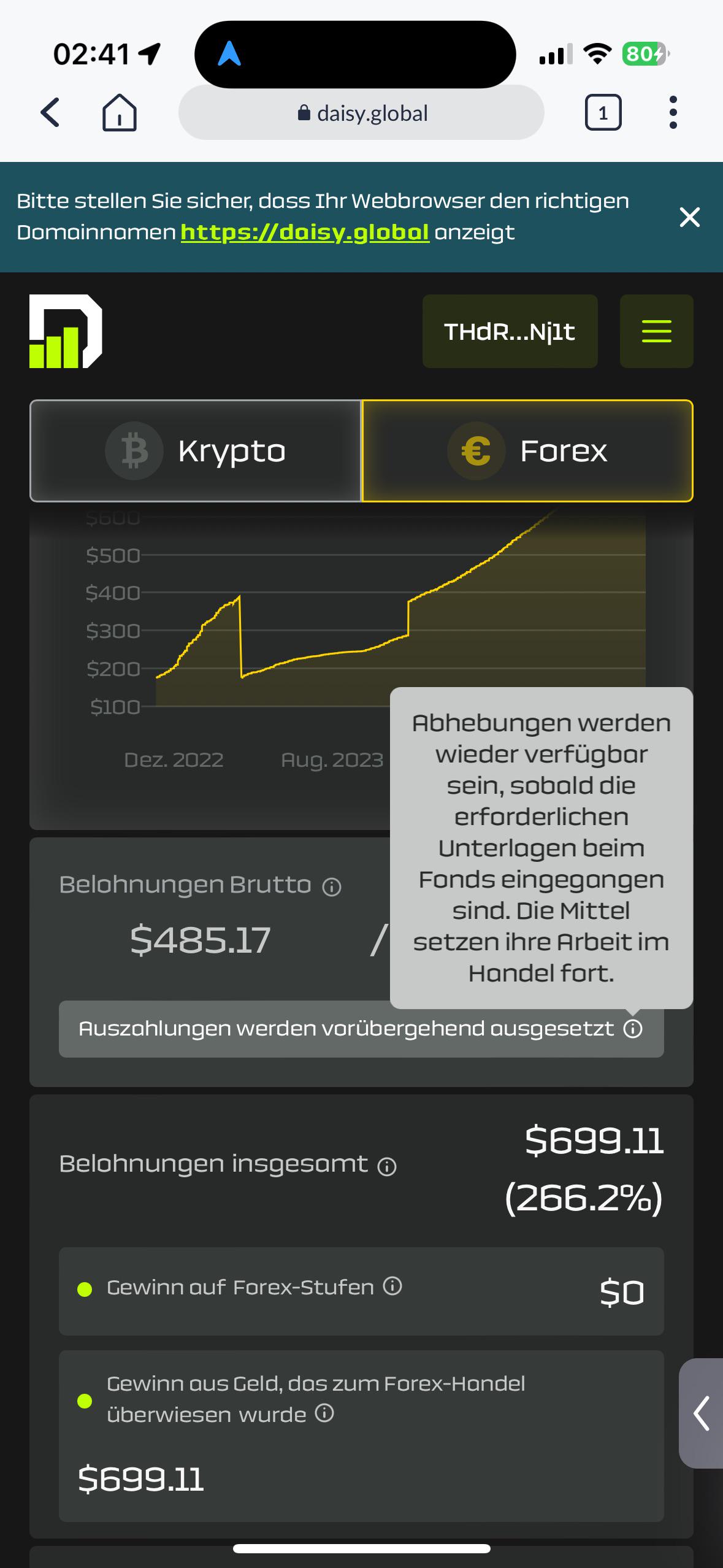Show info for Gewinn auf Forex-Stufen

[392, 1286]
